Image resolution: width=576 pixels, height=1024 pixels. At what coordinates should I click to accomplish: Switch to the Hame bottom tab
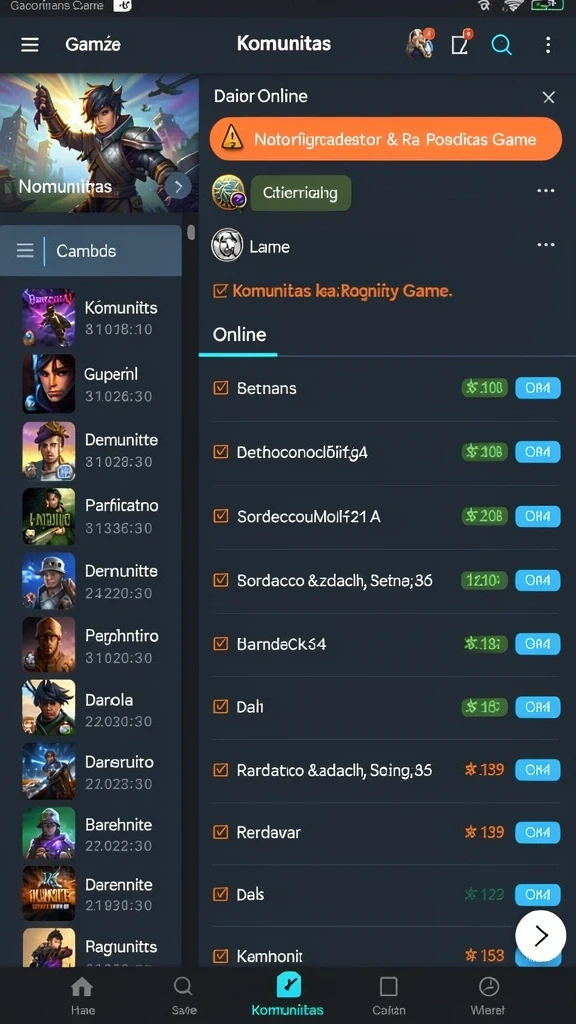click(82, 995)
